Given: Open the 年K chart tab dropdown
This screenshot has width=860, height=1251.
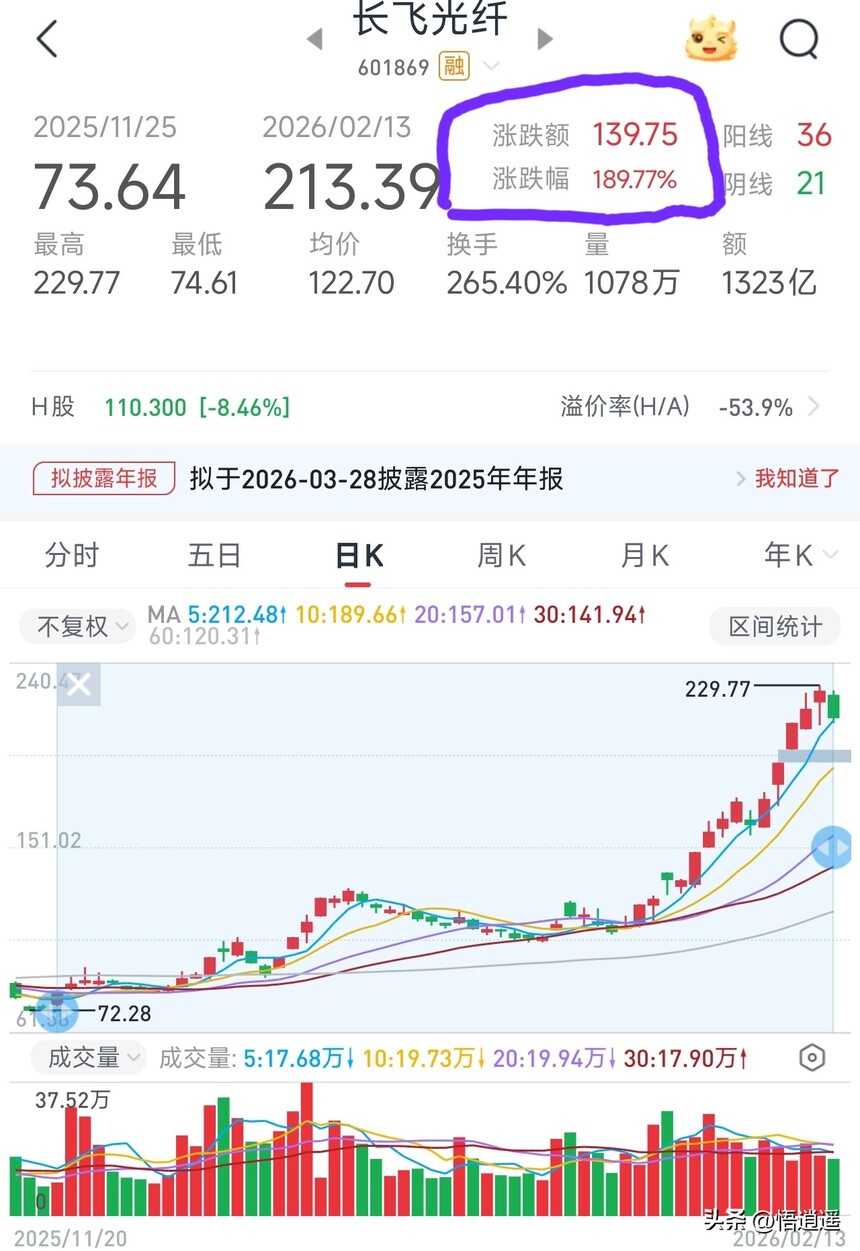Looking at the screenshot, I should click(x=790, y=555).
